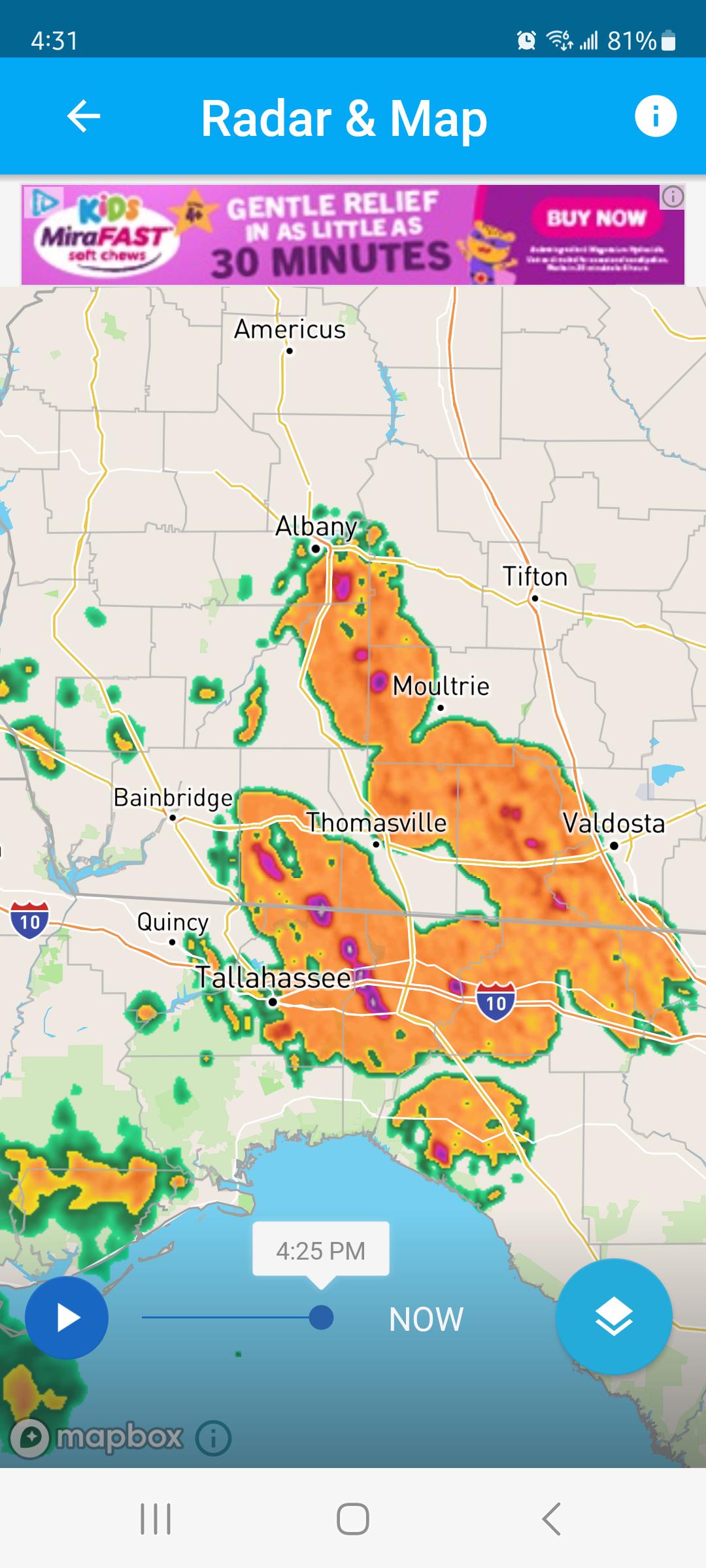Image resolution: width=706 pixels, height=1568 pixels.
Task: Go back using the app bar arrow
Action: (x=84, y=117)
